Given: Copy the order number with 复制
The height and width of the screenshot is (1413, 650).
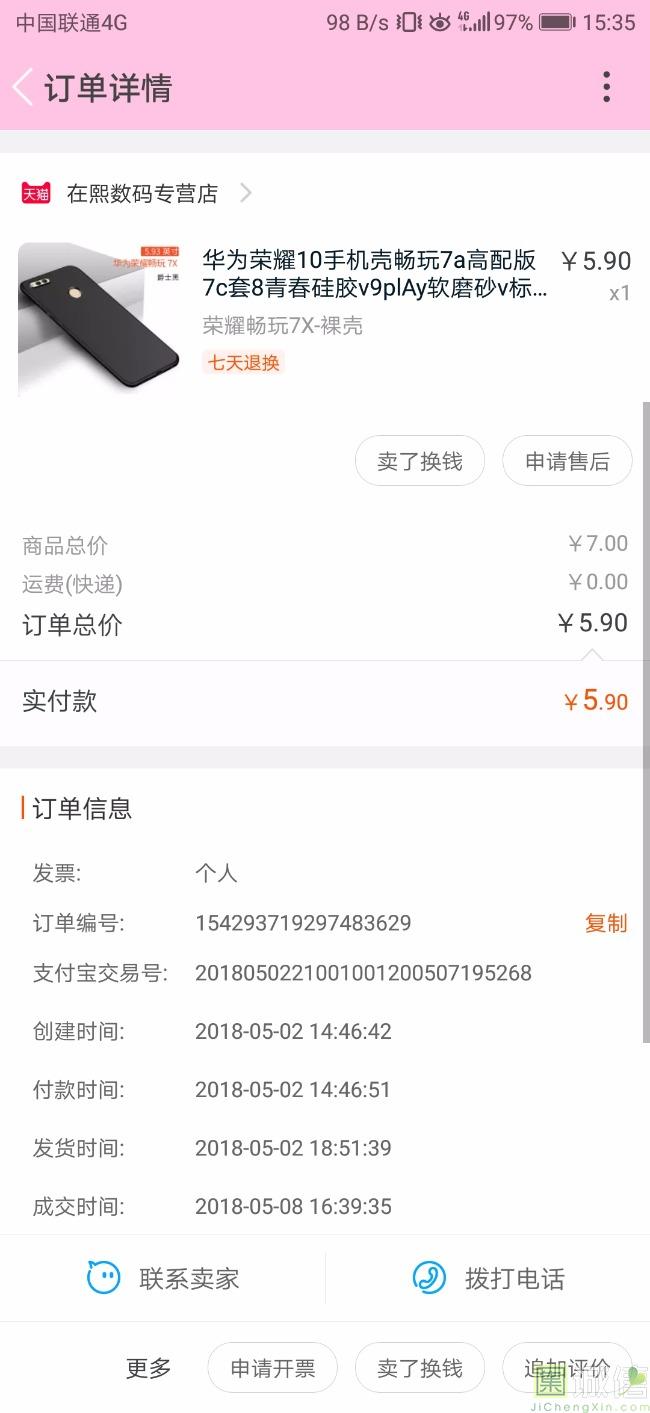Looking at the screenshot, I should [606, 923].
